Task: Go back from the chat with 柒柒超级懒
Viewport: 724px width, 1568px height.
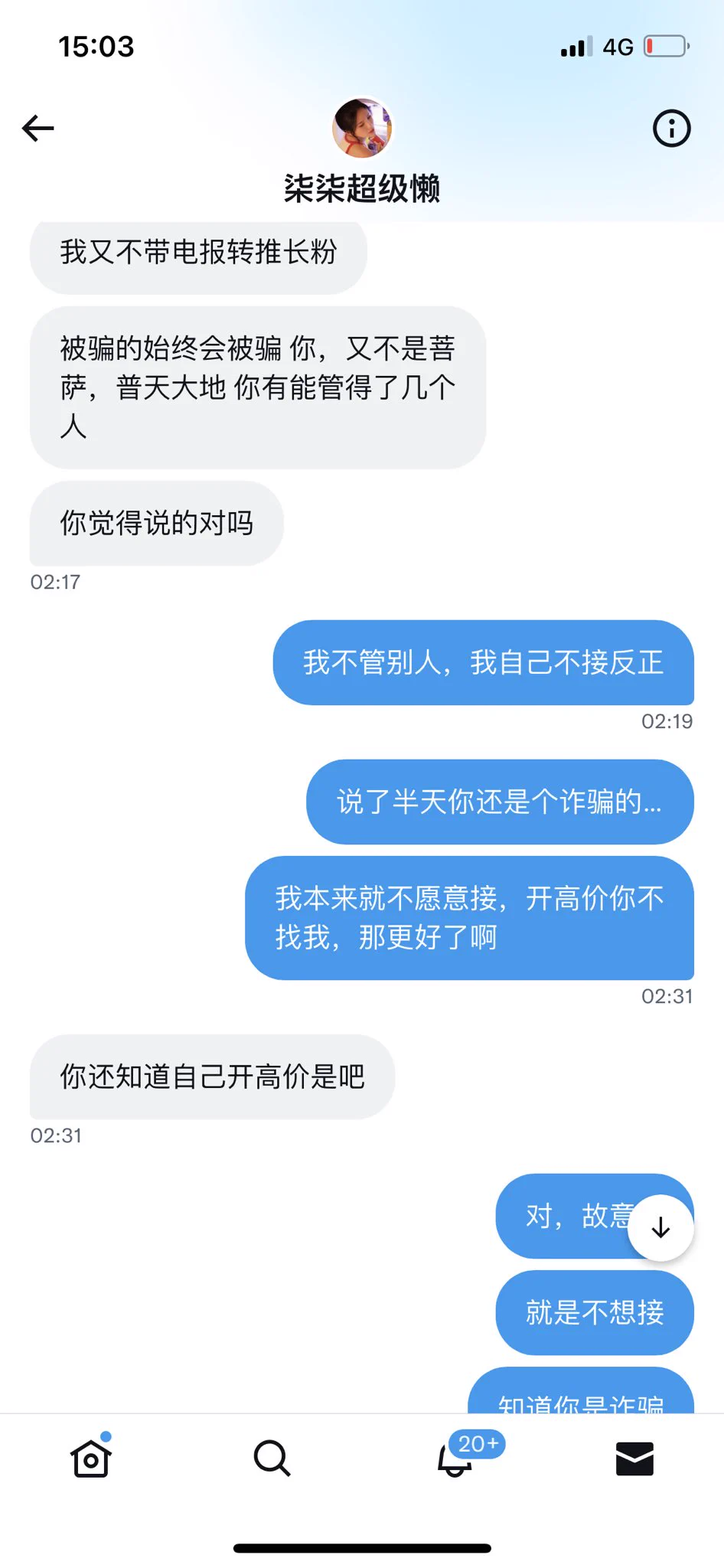Action: pos(38,128)
